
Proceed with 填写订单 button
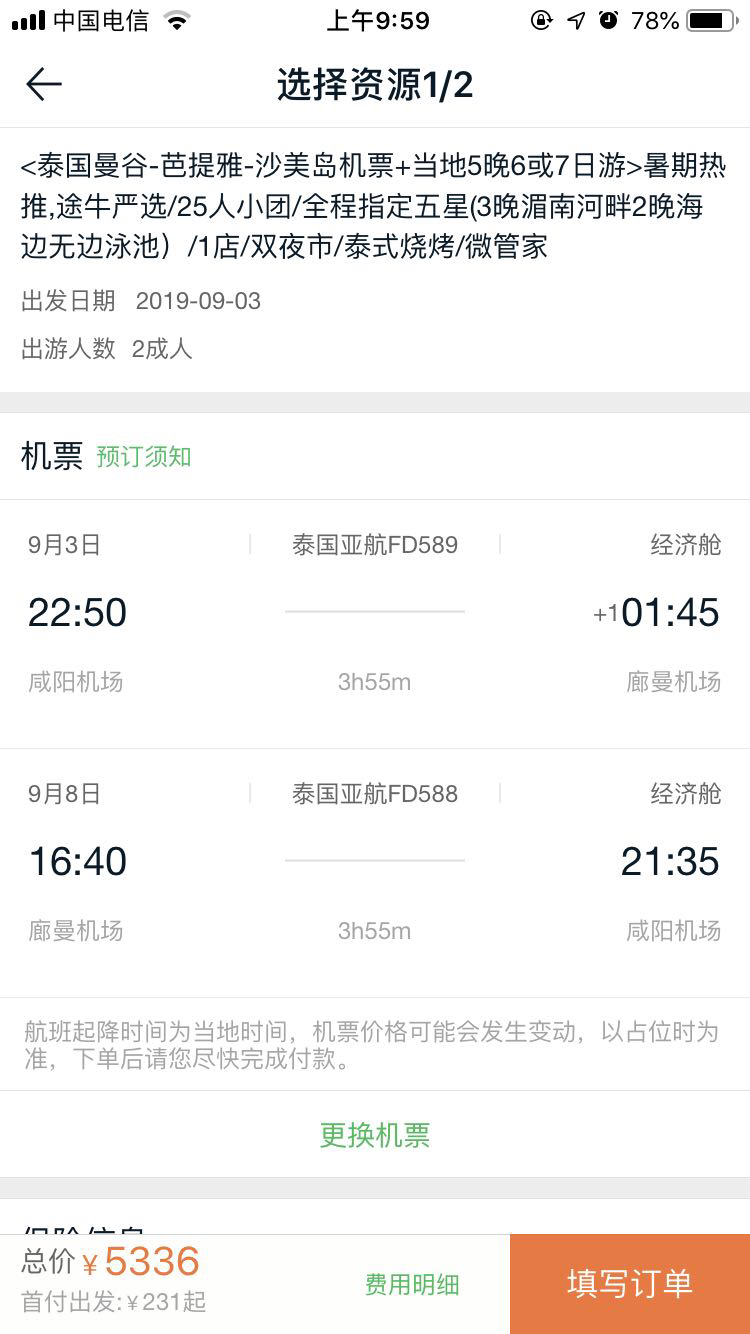click(x=630, y=1284)
